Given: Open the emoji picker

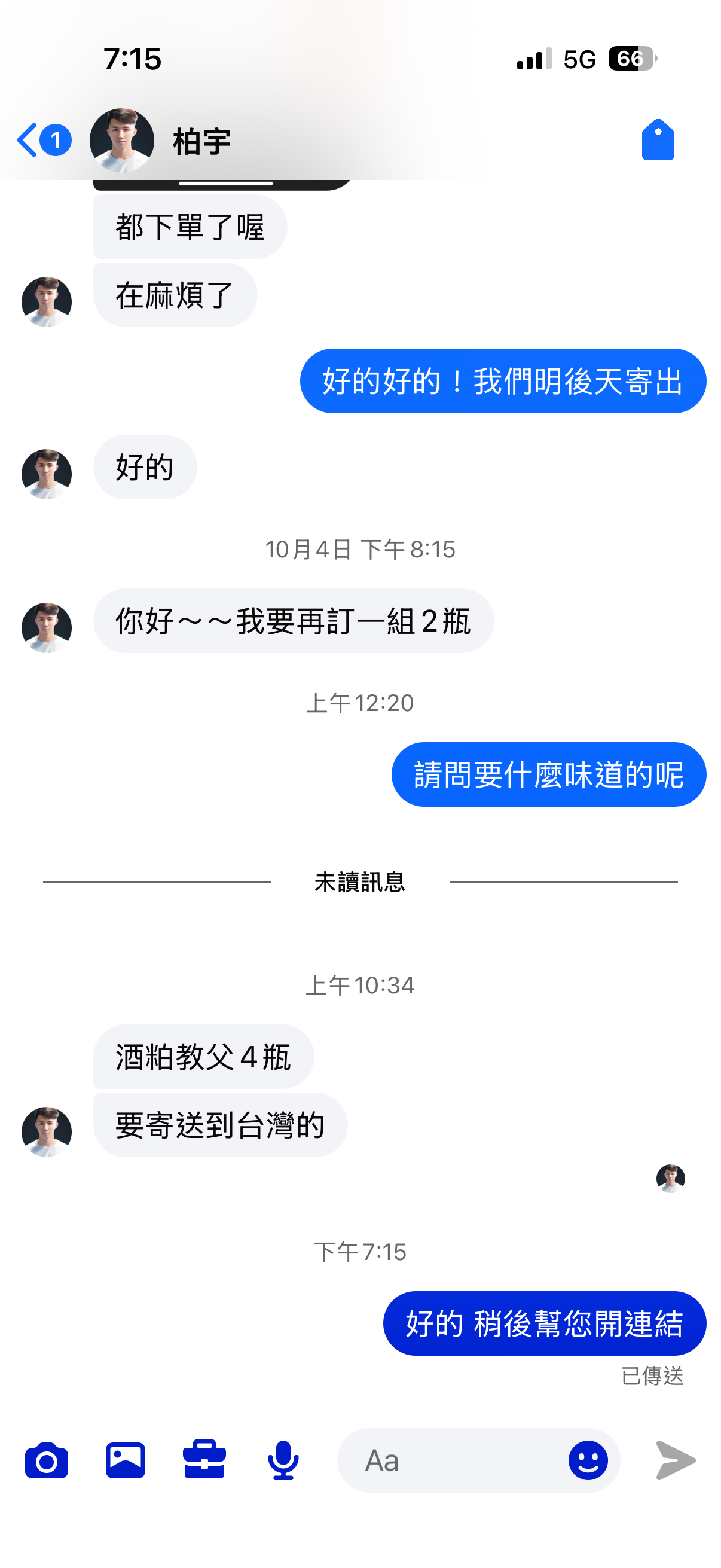Looking at the screenshot, I should pos(587,1460).
